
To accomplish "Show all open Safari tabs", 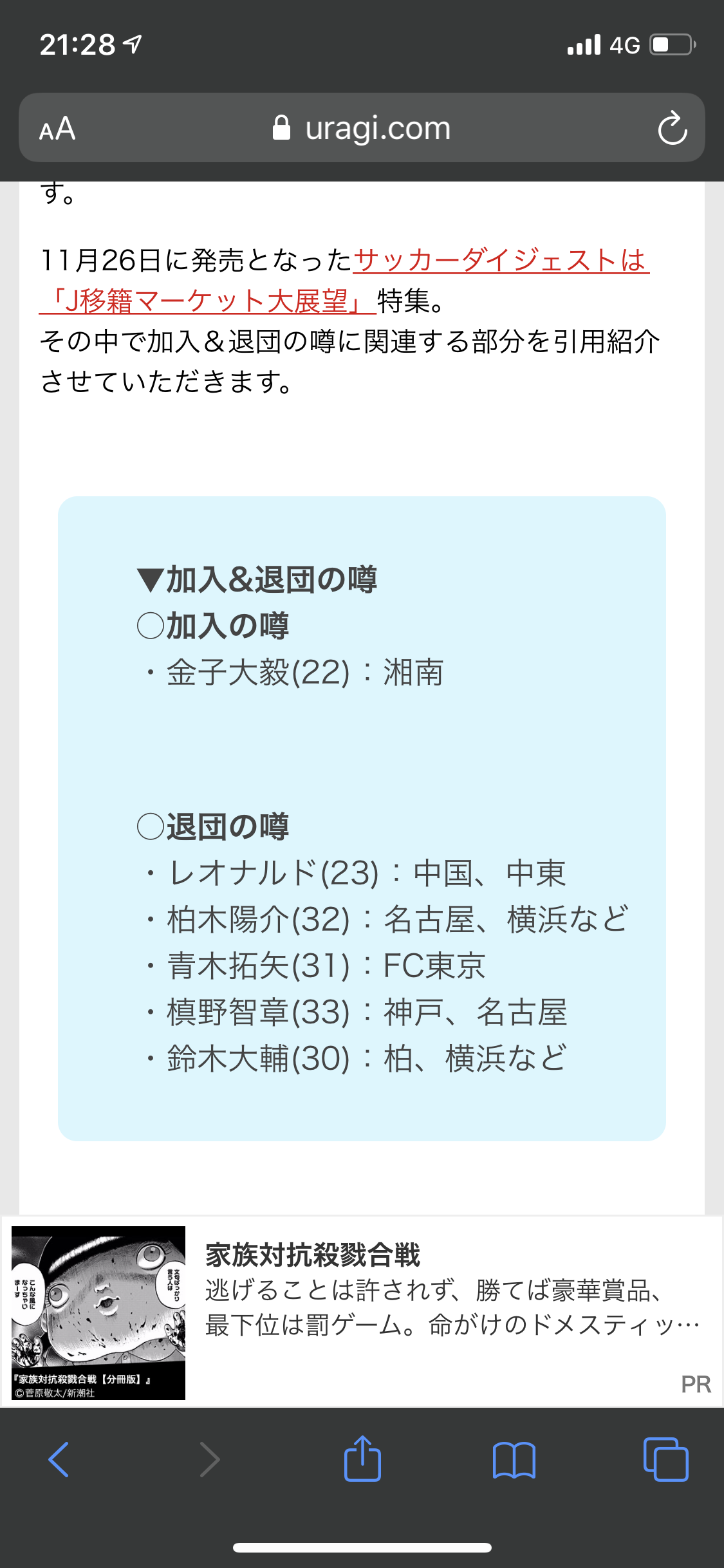I will coord(665,1459).
